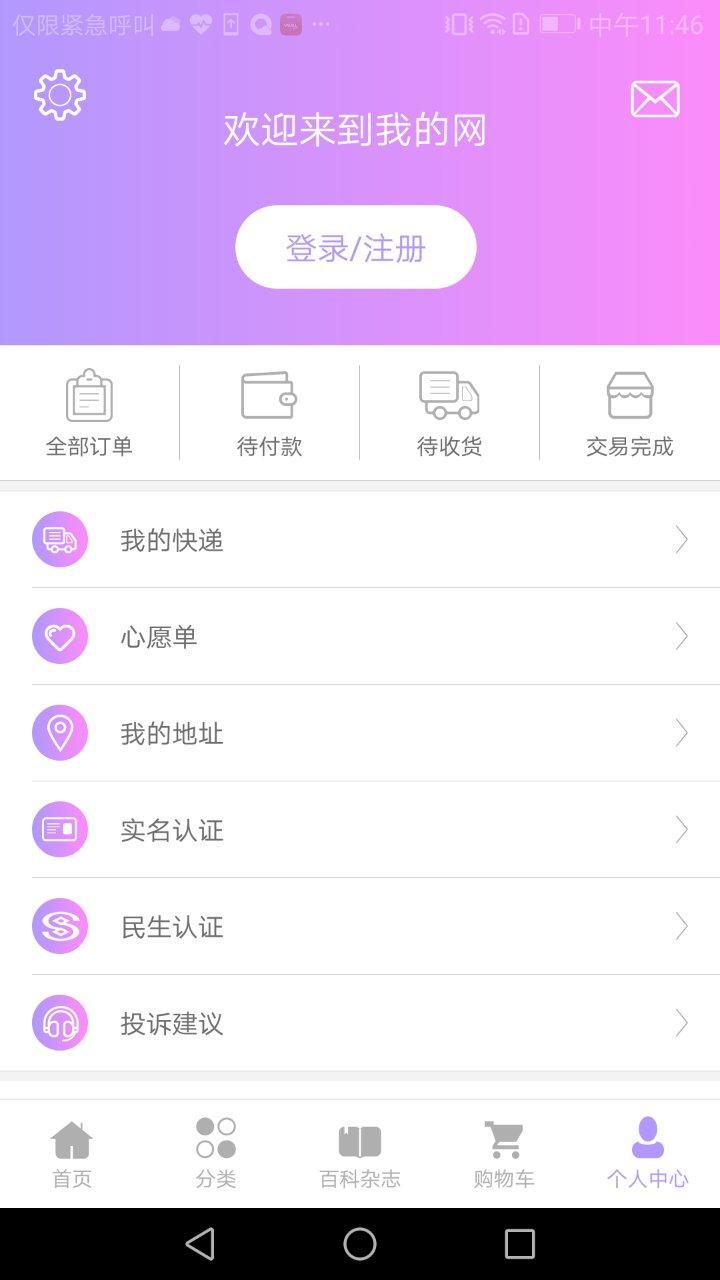The height and width of the screenshot is (1280, 720).
Task: Tap the system back button
Action: (200, 1244)
